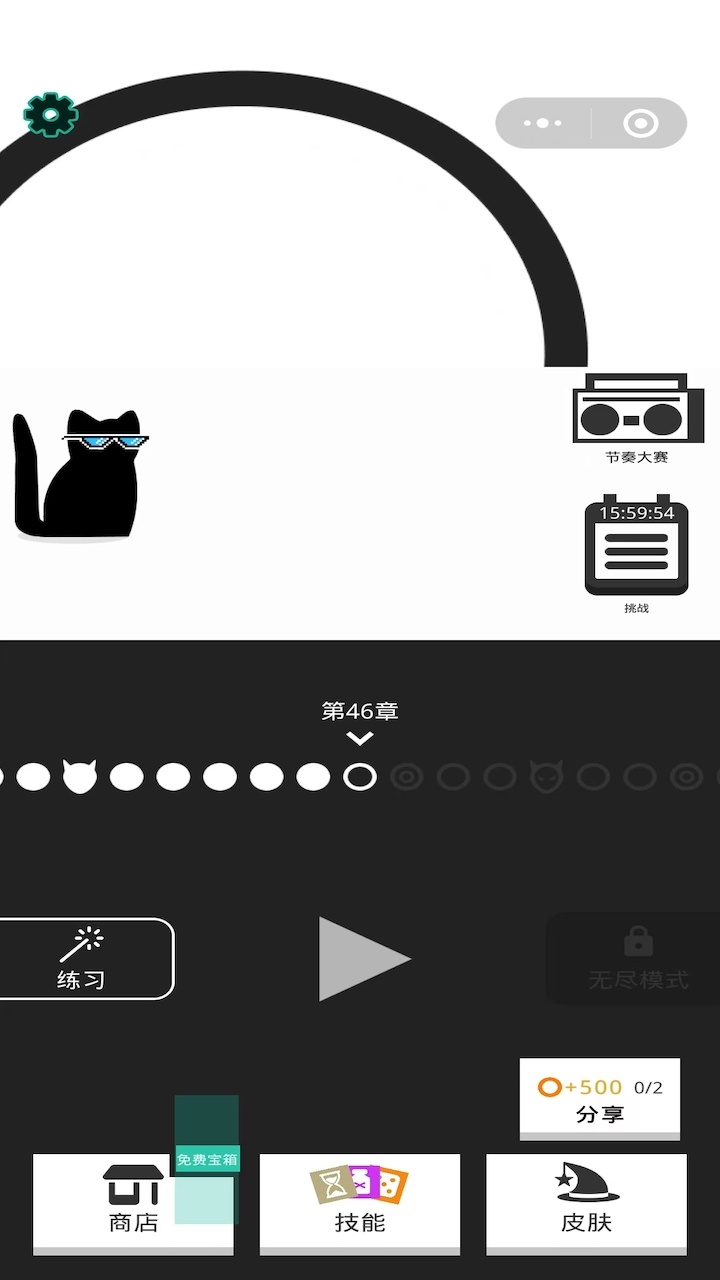
Task: Open the mini program more menu
Action: (543, 124)
